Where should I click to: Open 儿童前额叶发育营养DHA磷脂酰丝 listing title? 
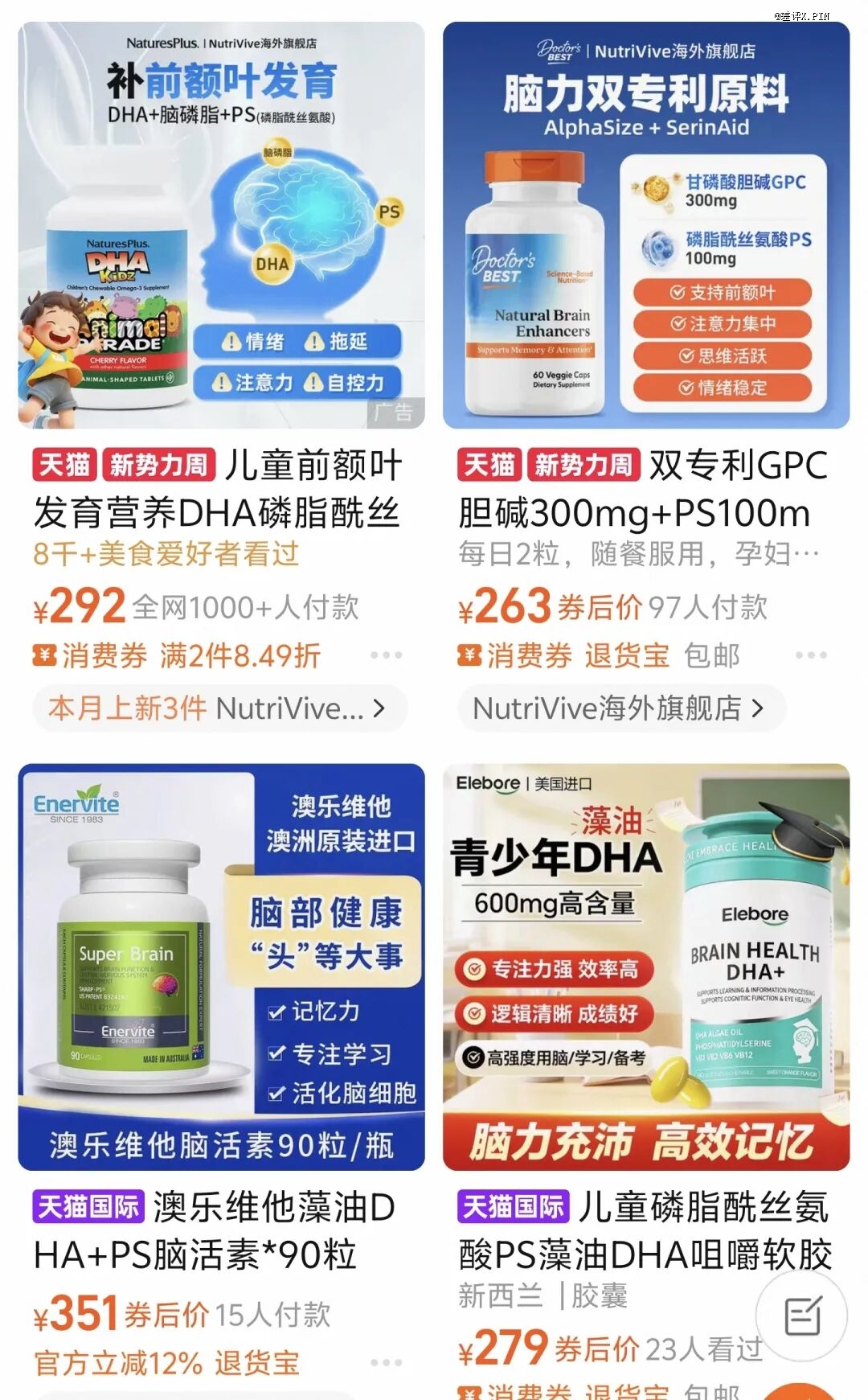tap(217, 489)
